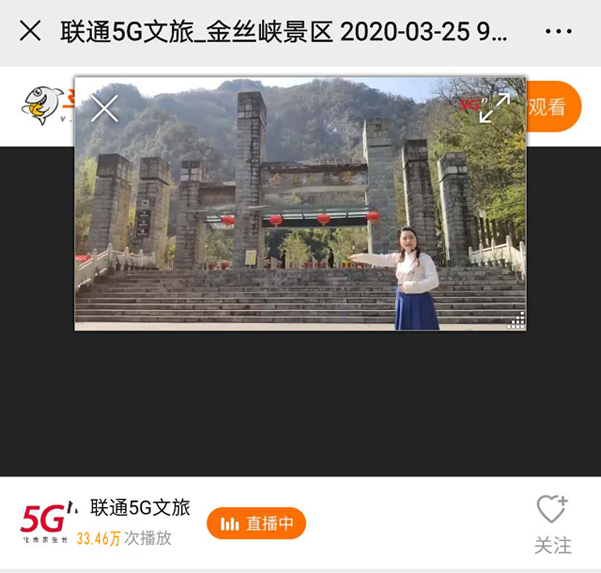Tap the orange 观看 button
The width and height of the screenshot is (601, 573).
coord(552,107)
